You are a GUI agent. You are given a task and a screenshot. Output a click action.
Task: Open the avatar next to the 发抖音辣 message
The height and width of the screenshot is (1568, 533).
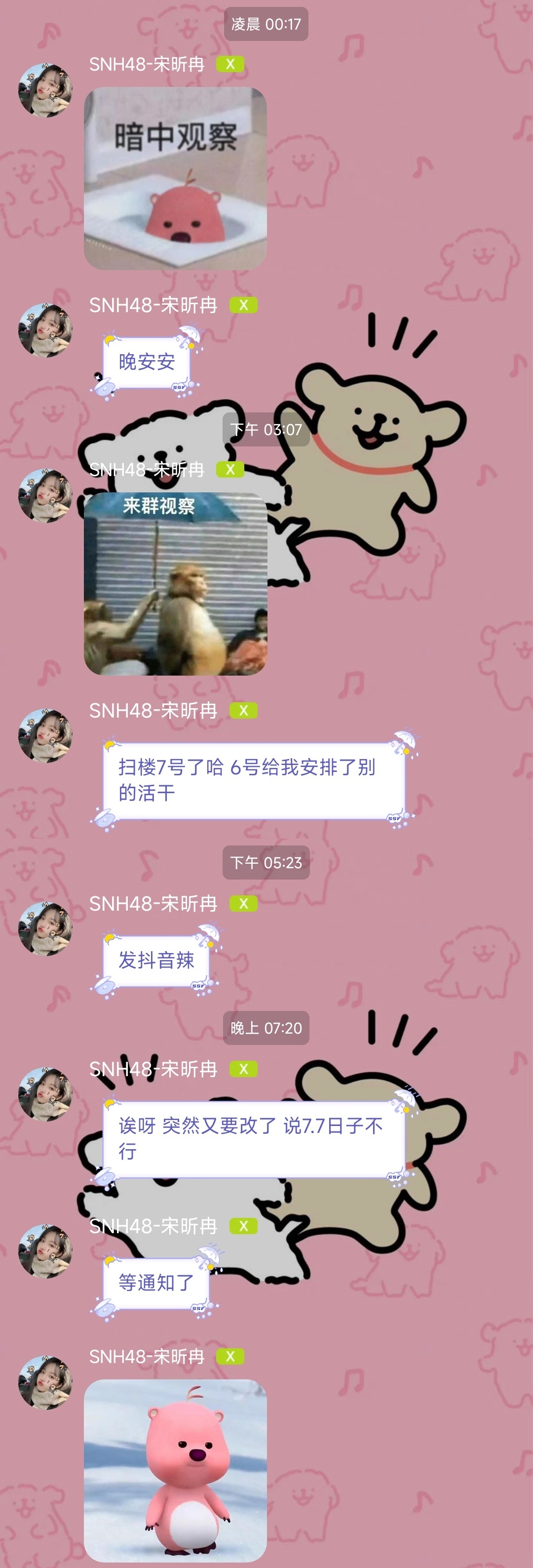tap(45, 929)
